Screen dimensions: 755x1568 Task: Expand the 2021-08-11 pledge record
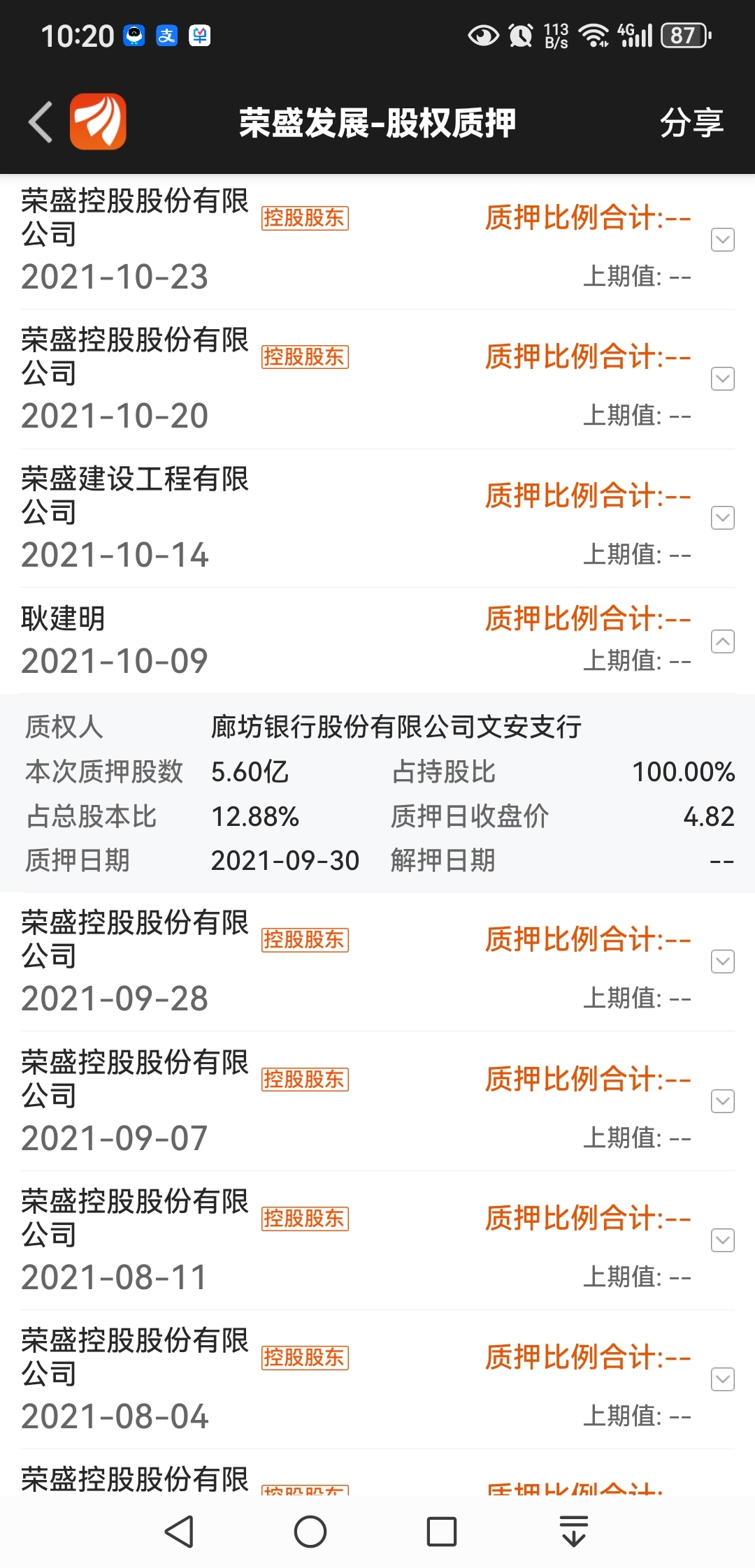tap(722, 1240)
